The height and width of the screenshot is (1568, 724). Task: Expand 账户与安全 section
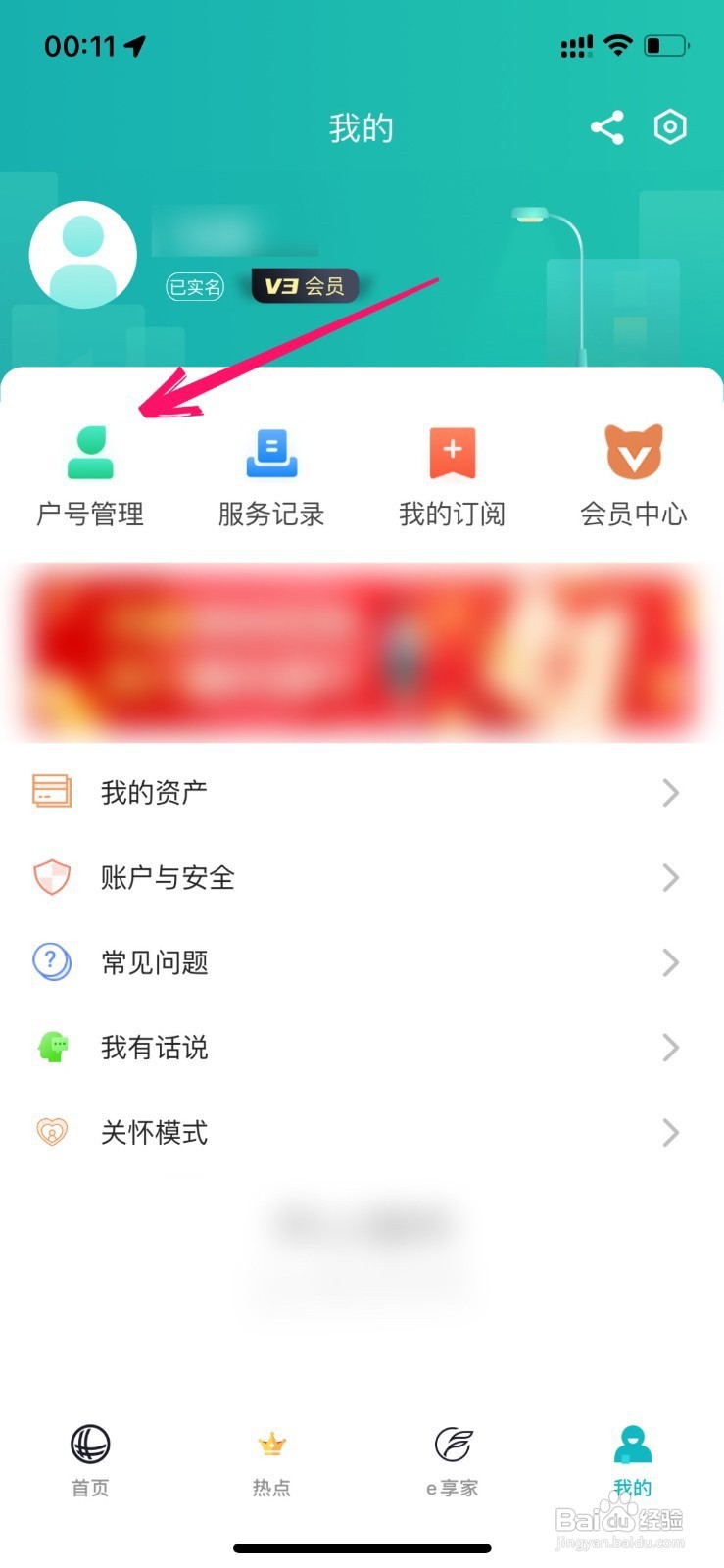pos(670,878)
